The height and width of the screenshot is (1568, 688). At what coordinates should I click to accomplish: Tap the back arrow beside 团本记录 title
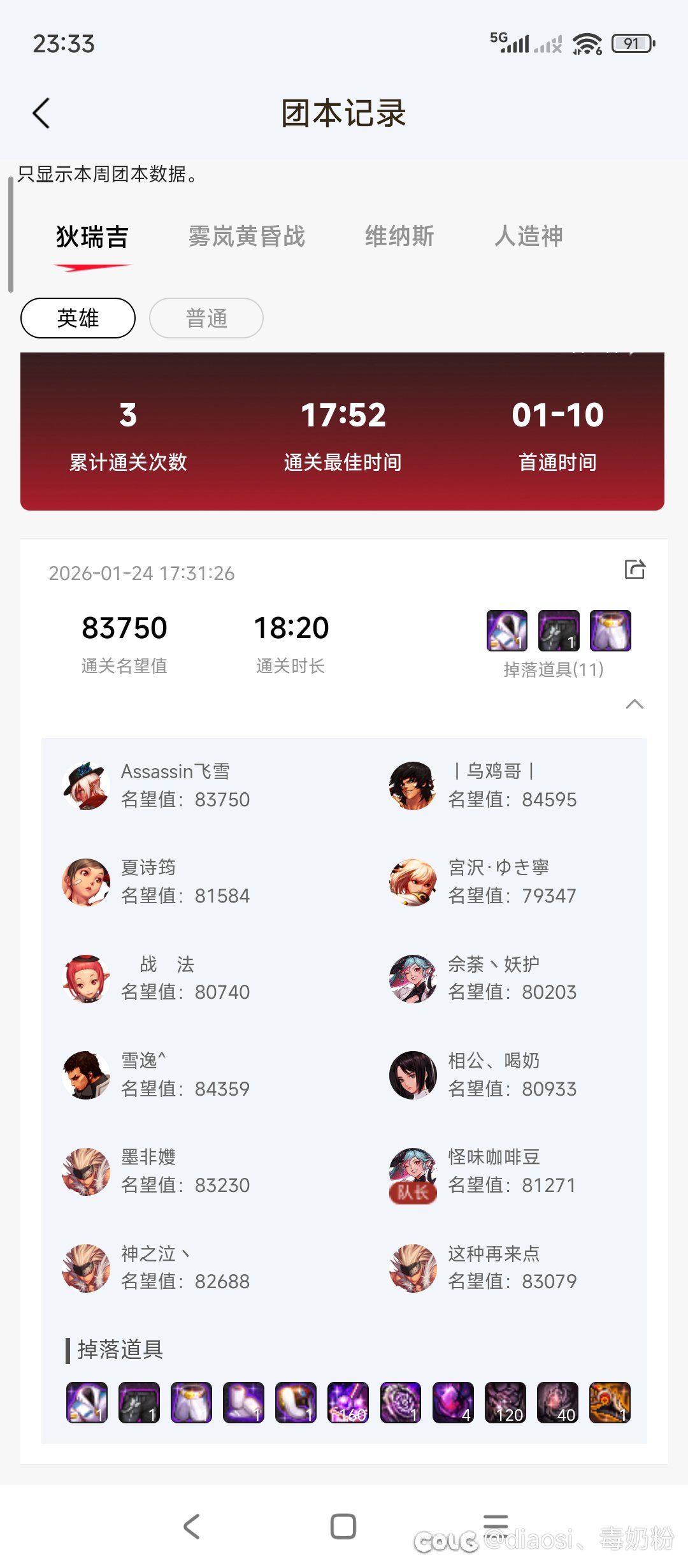click(x=42, y=112)
